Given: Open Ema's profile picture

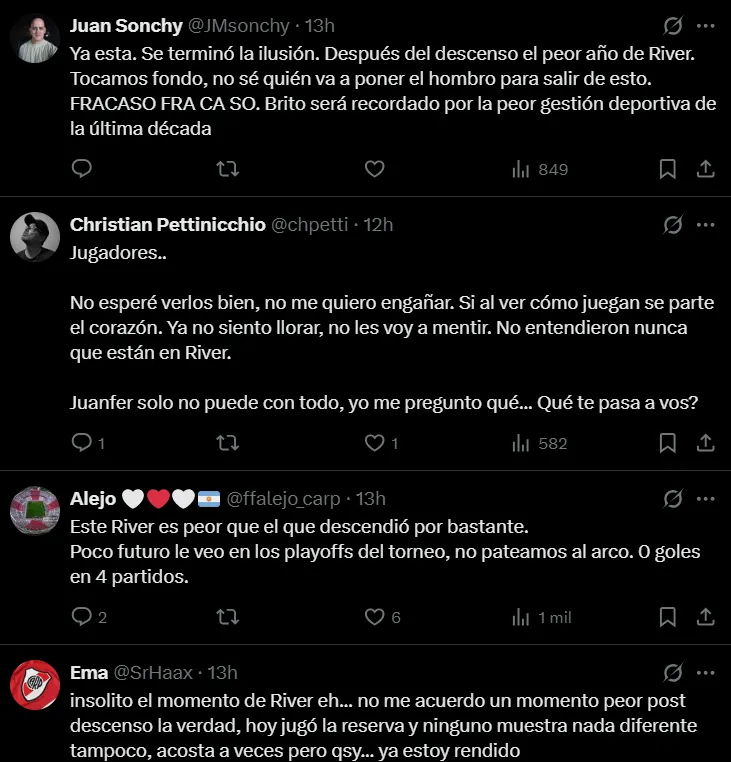Looking at the screenshot, I should [35, 686].
